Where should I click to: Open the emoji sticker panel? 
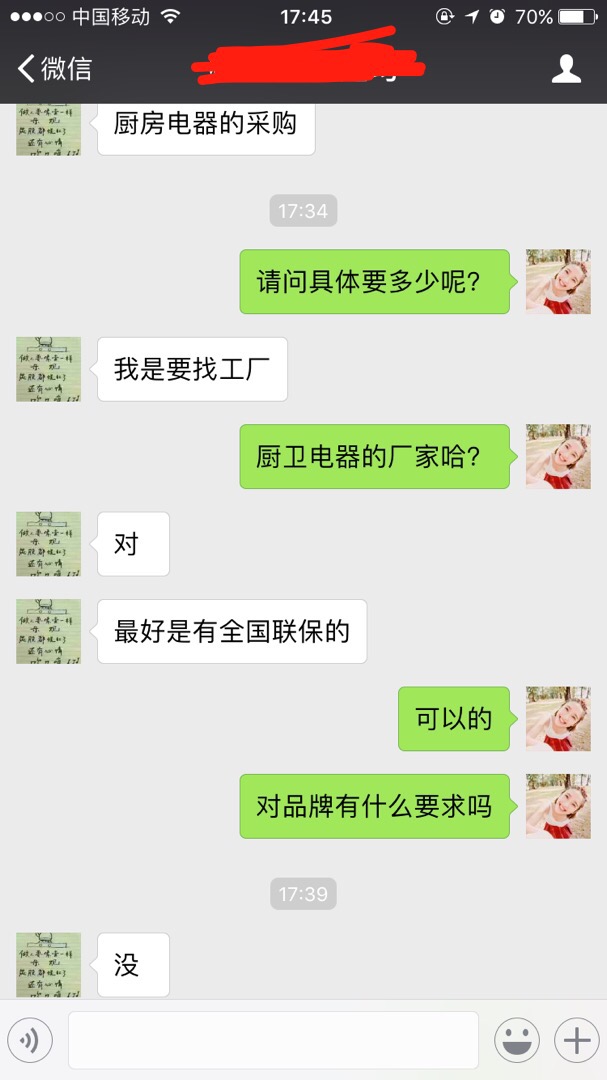coord(517,1040)
